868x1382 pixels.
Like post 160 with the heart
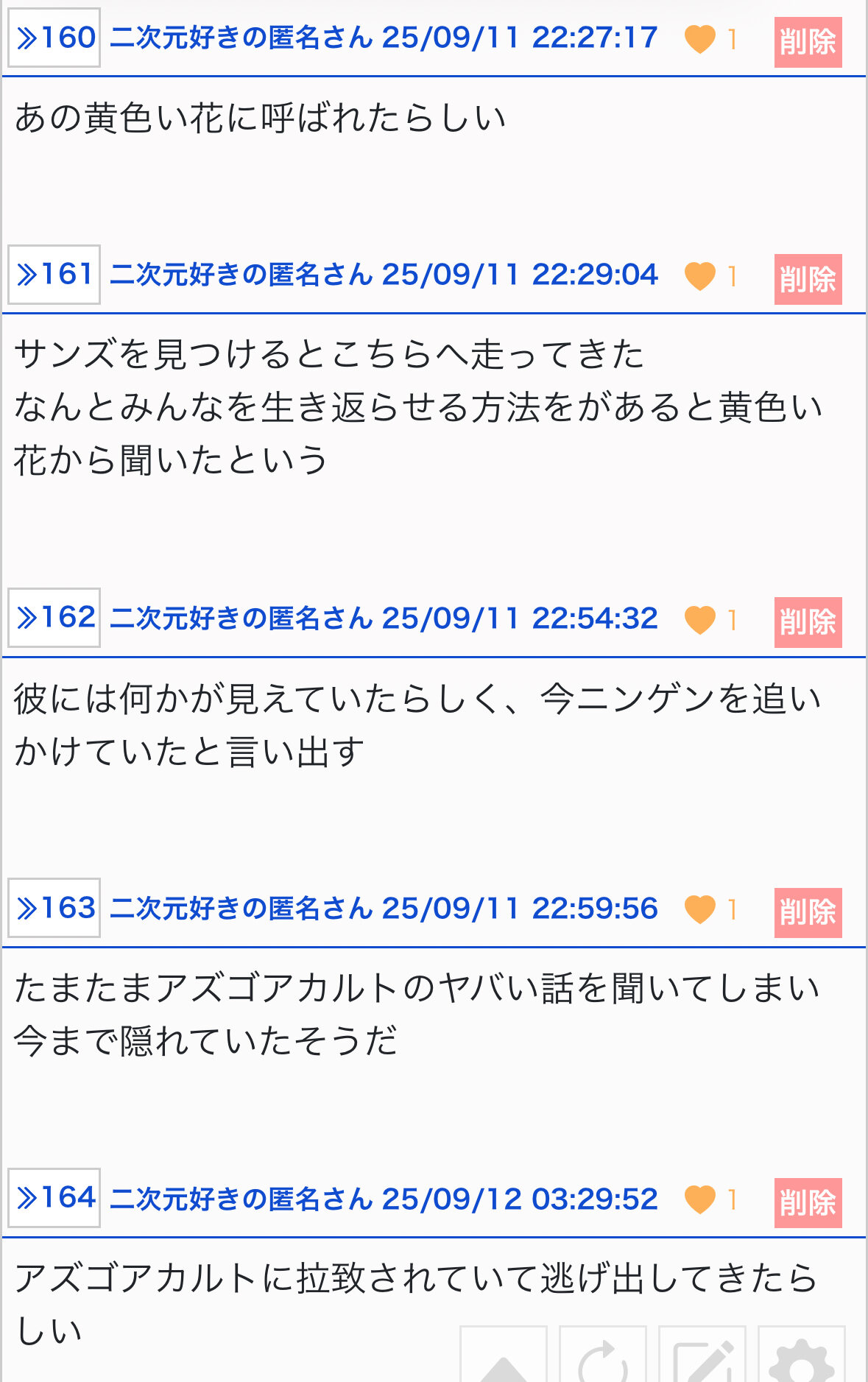(700, 39)
